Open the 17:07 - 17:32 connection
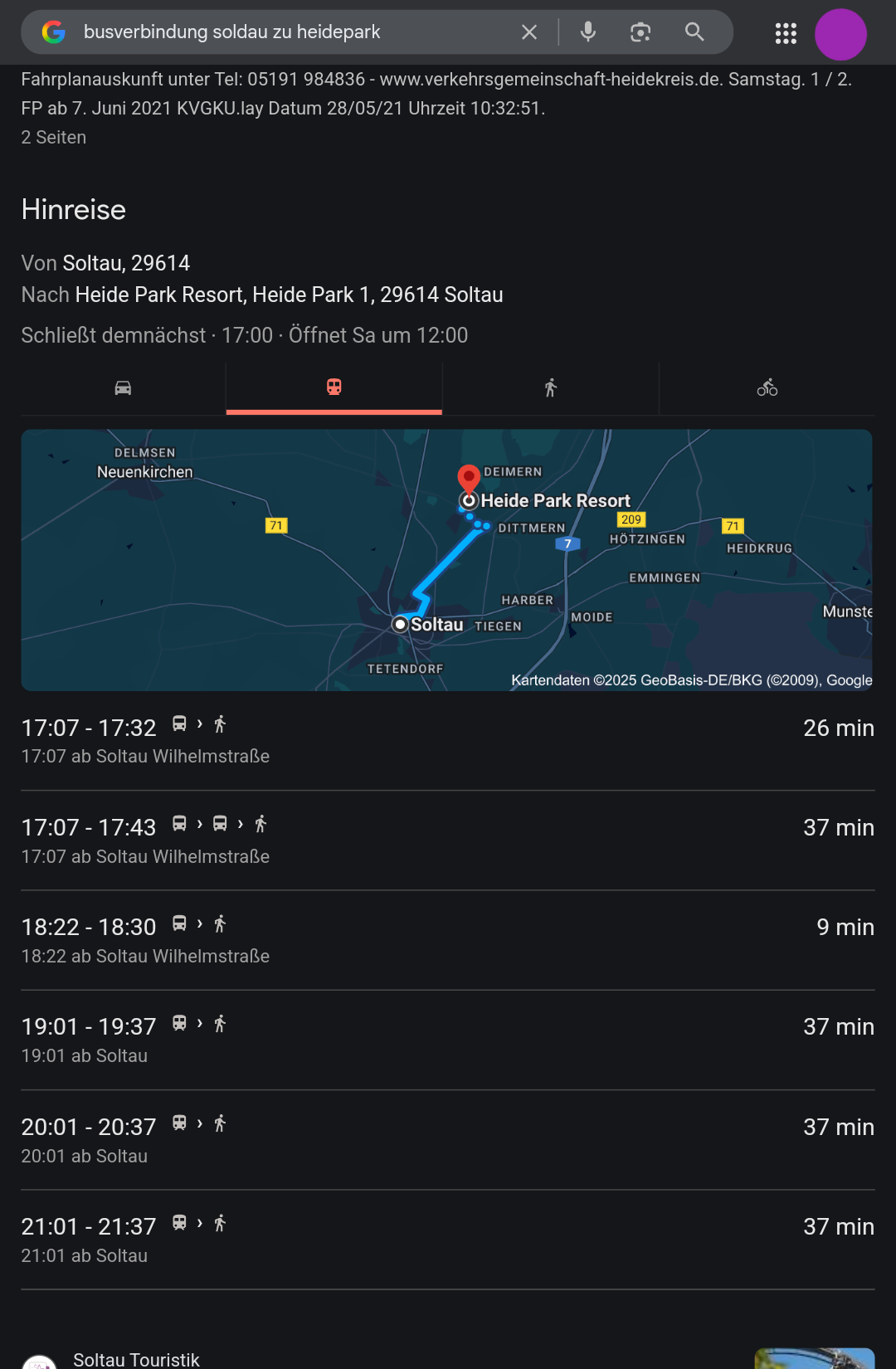This screenshot has width=896, height=1369. coord(446,740)
